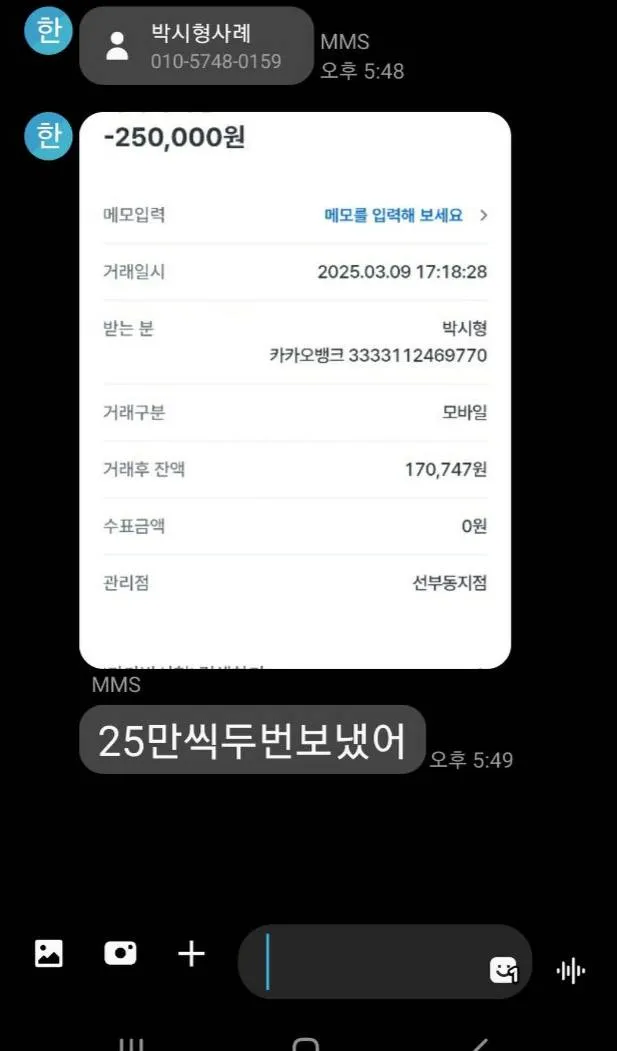Focus the message text input field
Image resolution: width=617 pixels, height=1051 pixels.
coord(370,961)
